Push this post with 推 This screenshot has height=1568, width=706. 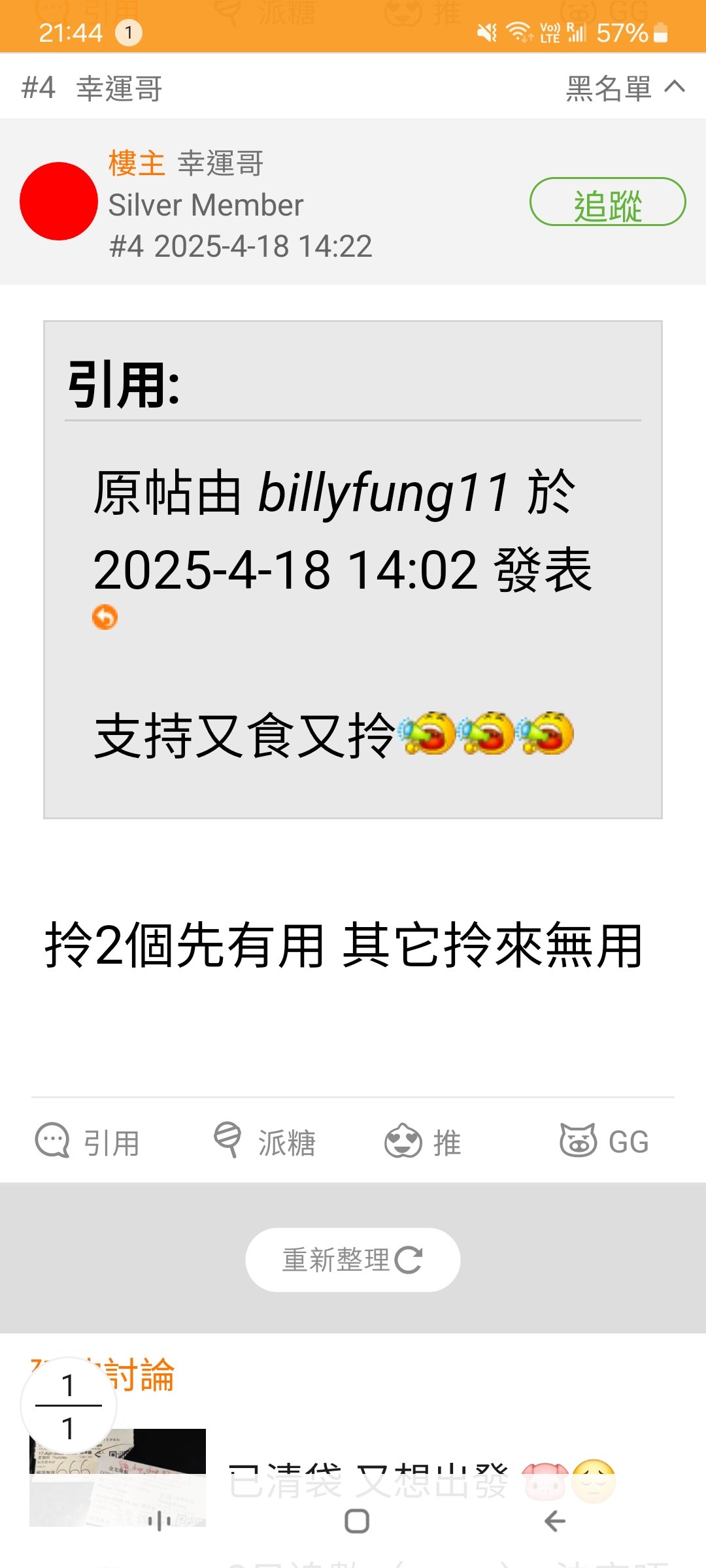[423, 1141]
